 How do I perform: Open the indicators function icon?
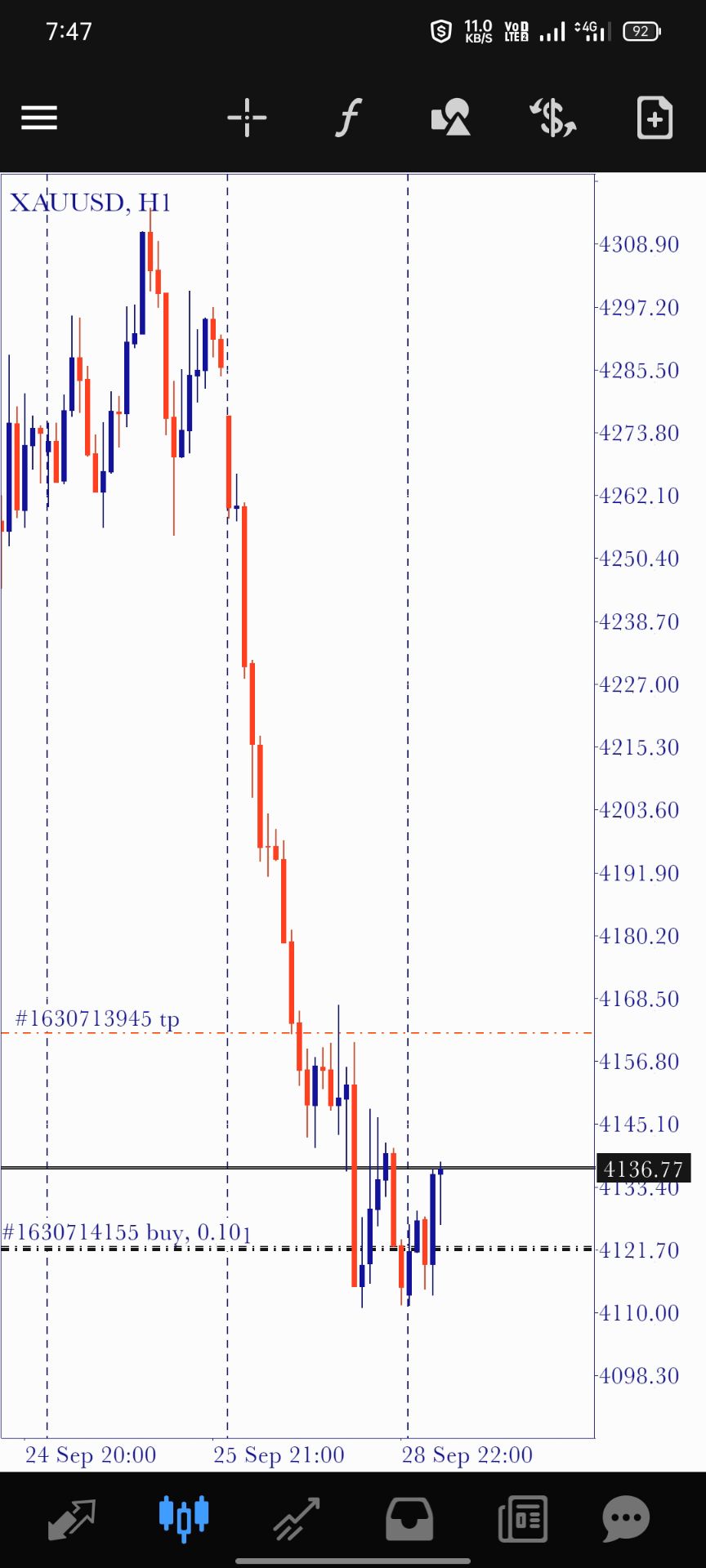[x=348, y=118]
